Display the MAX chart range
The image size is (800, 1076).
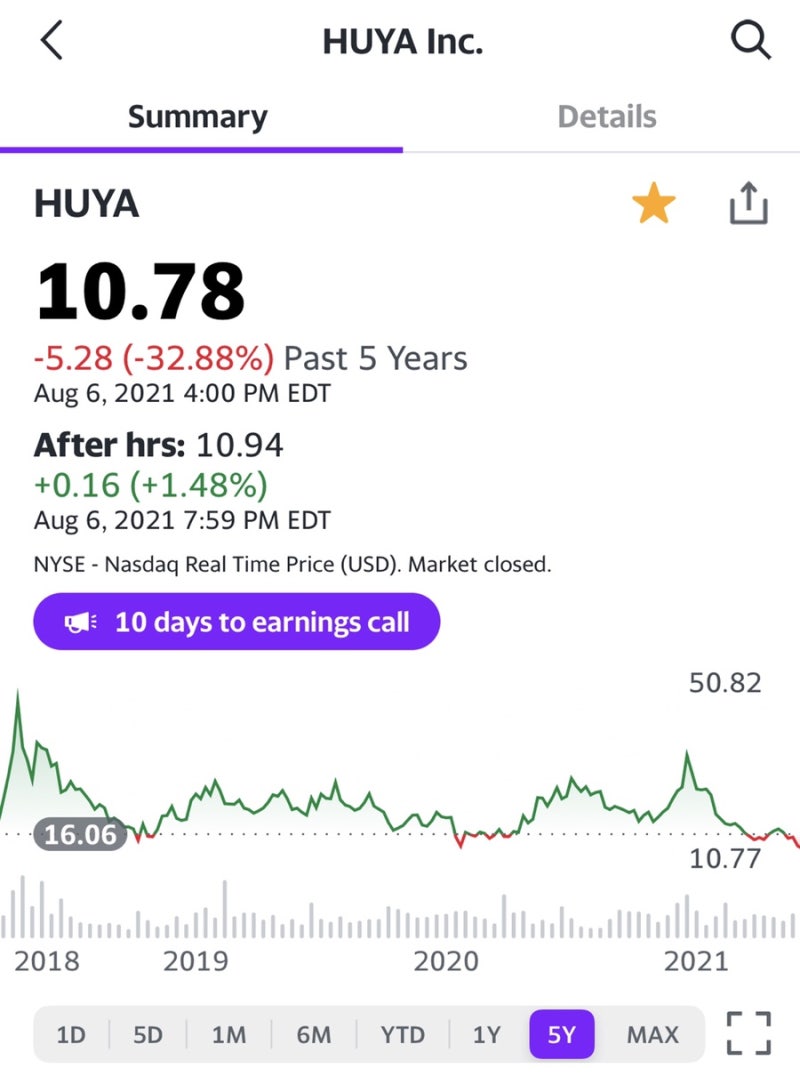pos(652,1034)
